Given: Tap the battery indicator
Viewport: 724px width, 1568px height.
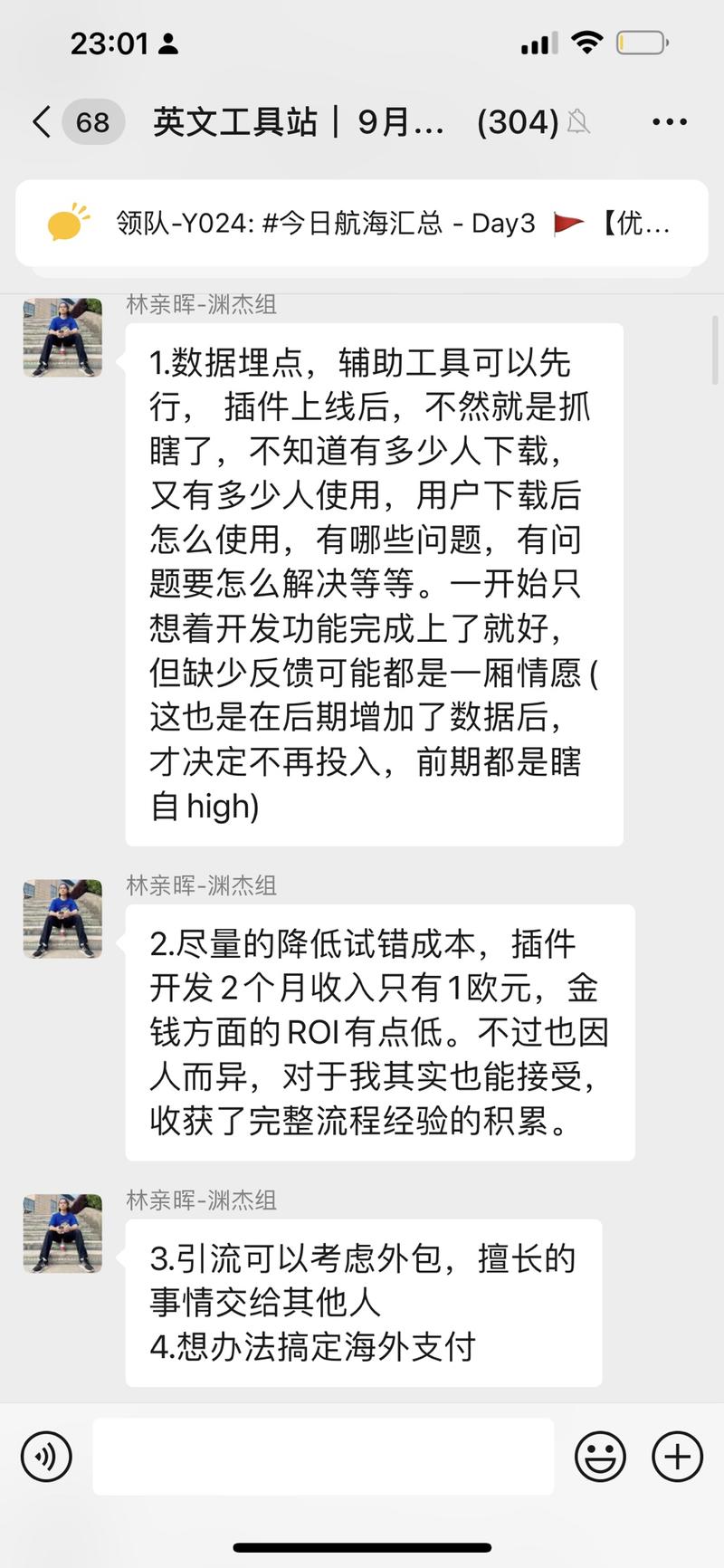Looking at the screenshot, I should 641,41.
